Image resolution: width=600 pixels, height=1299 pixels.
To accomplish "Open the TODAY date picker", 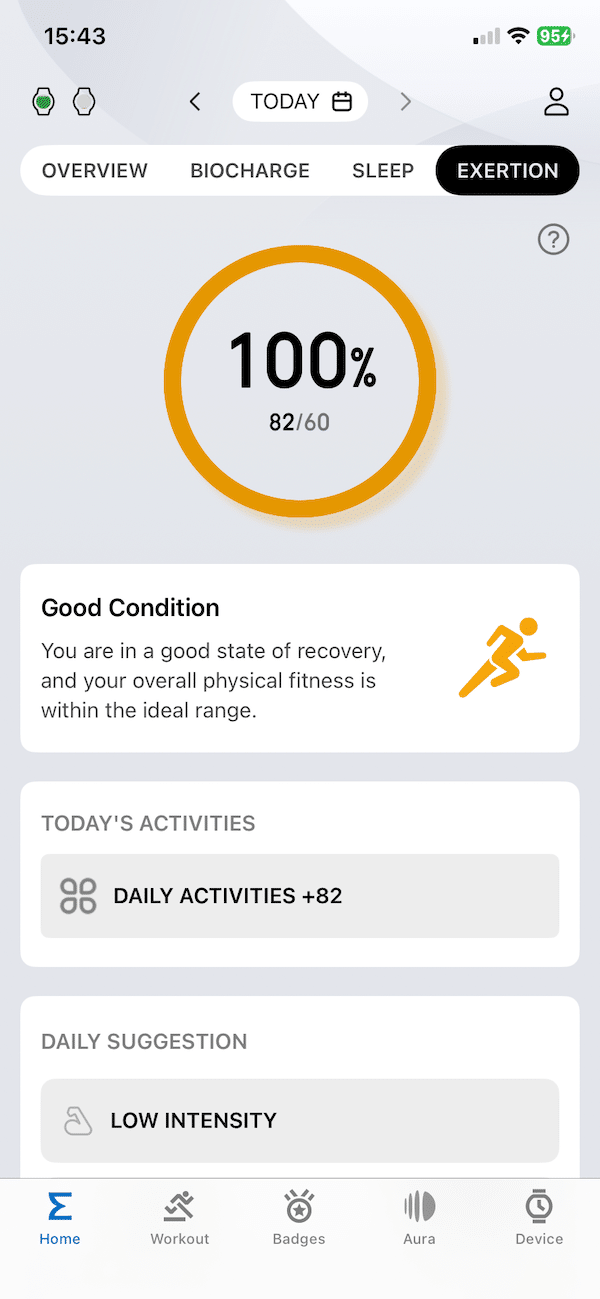I will (x=300, y=101).
